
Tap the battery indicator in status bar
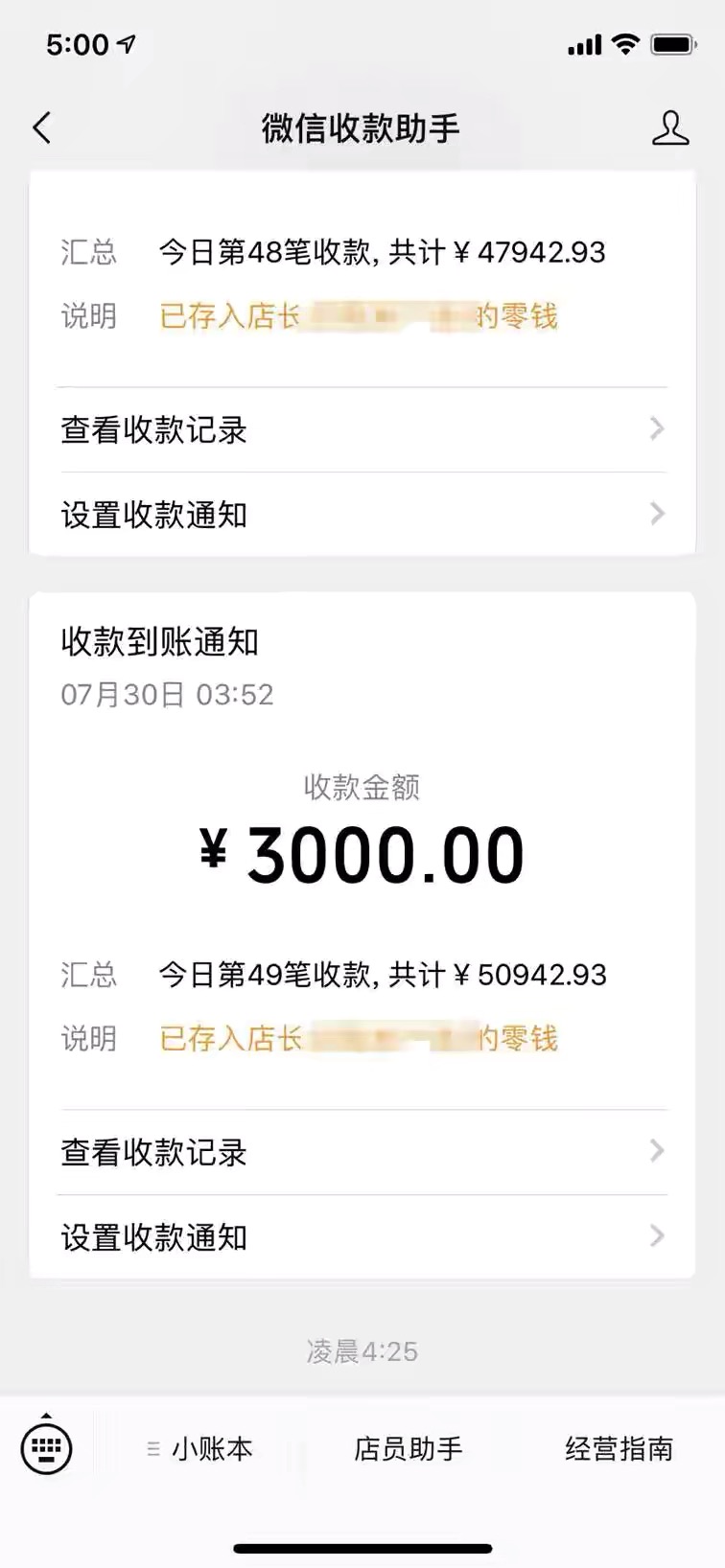click(673, 43)
